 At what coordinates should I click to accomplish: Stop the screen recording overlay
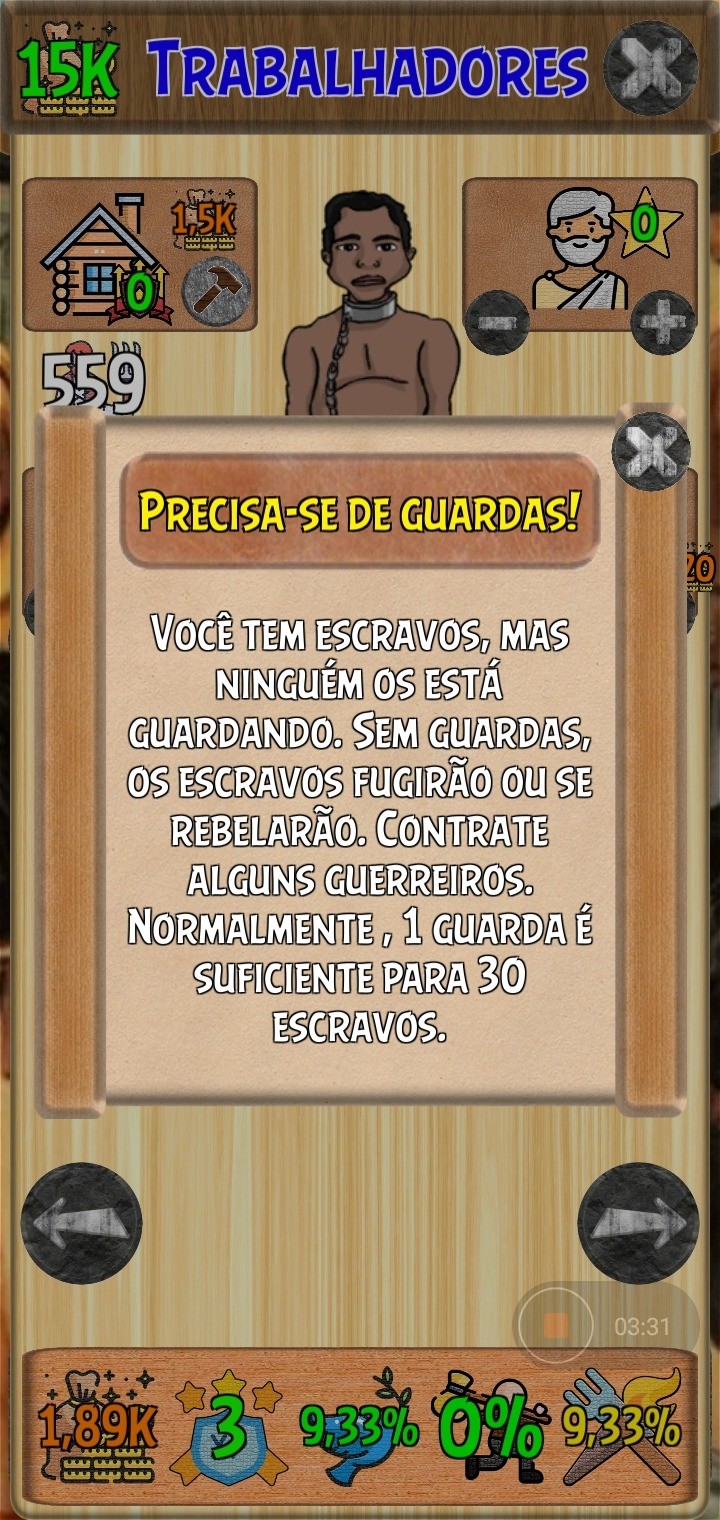click(x=556, y=1326)
